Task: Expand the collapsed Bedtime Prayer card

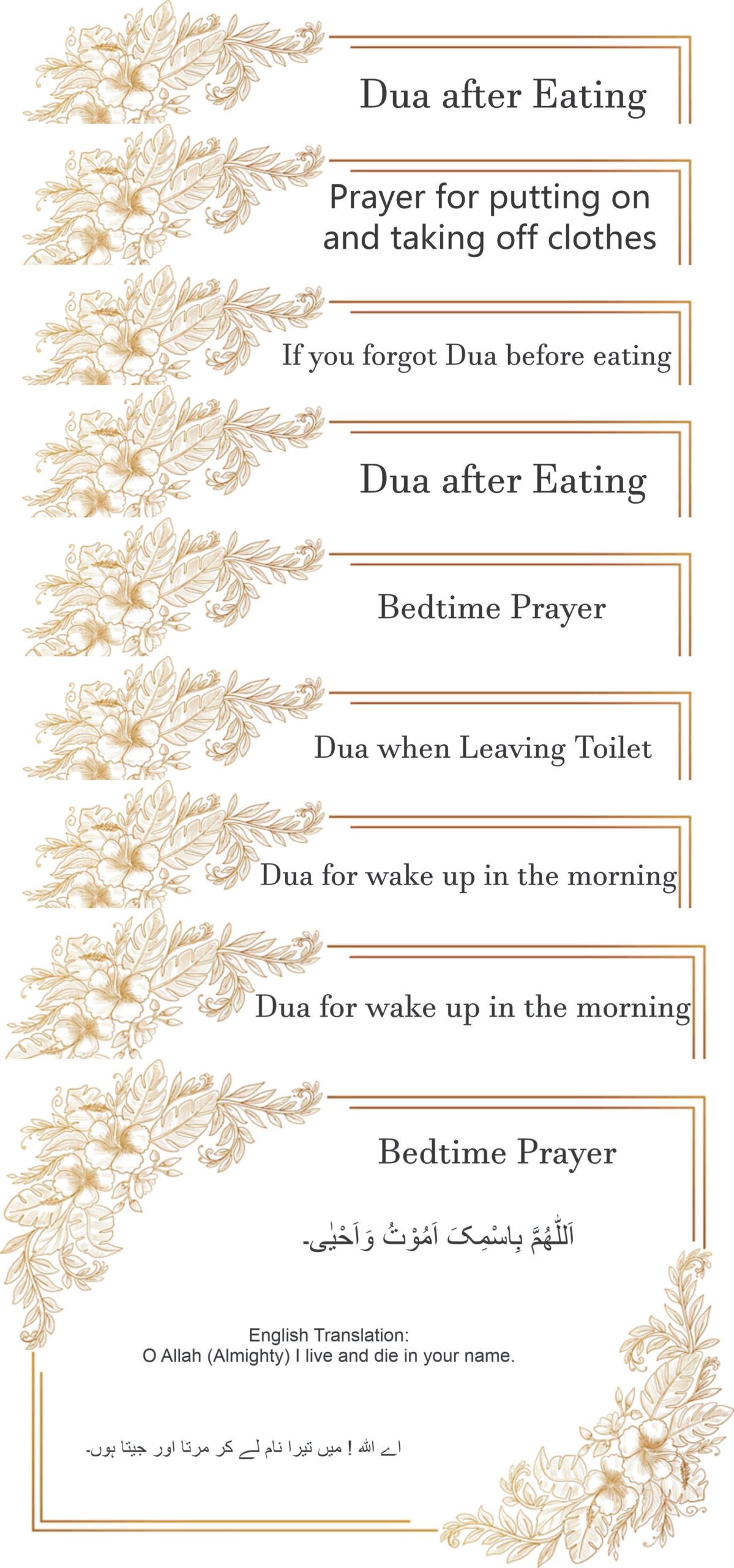Action: coord(491,607)
